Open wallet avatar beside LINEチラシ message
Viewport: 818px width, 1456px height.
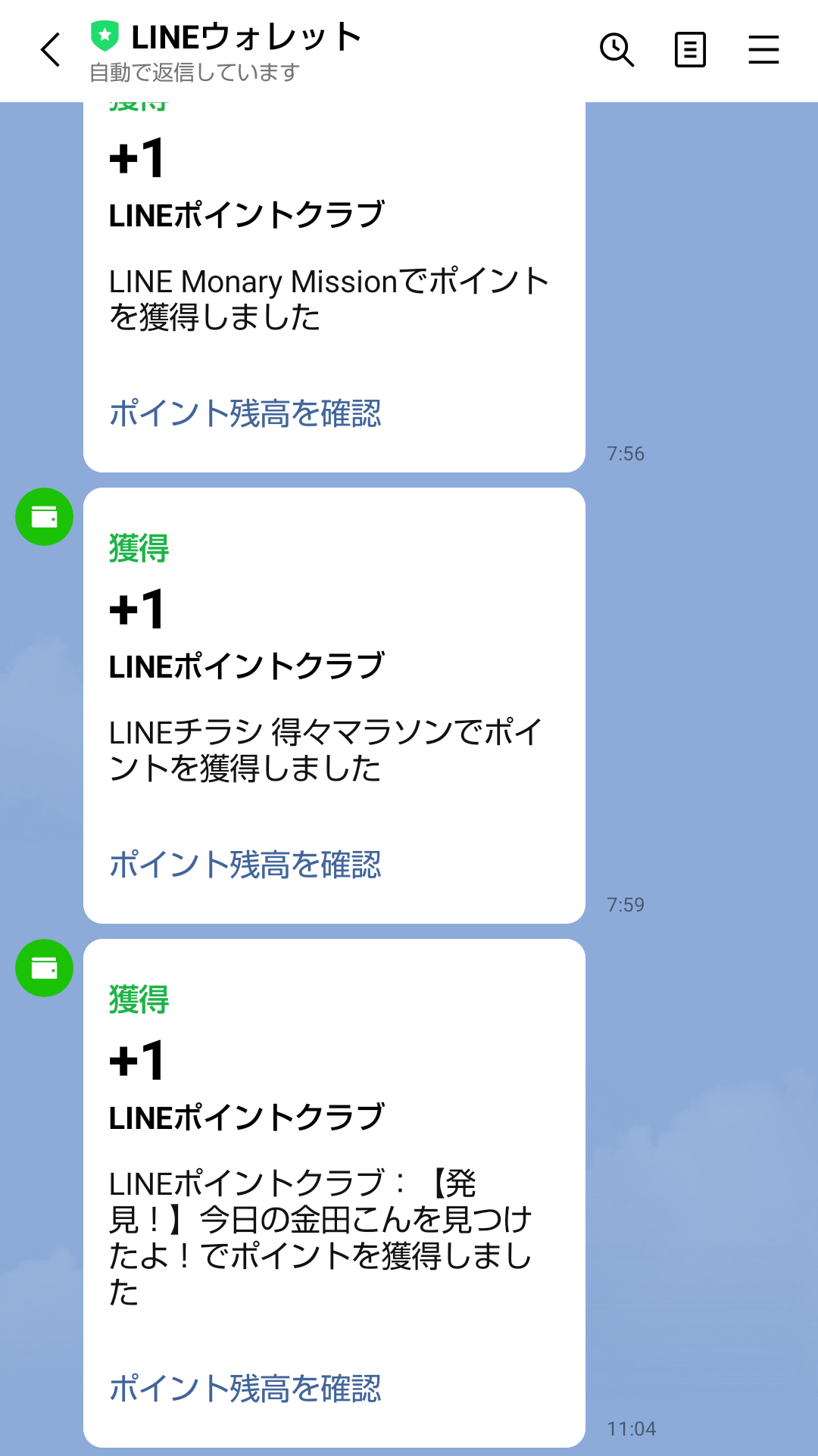44,516
